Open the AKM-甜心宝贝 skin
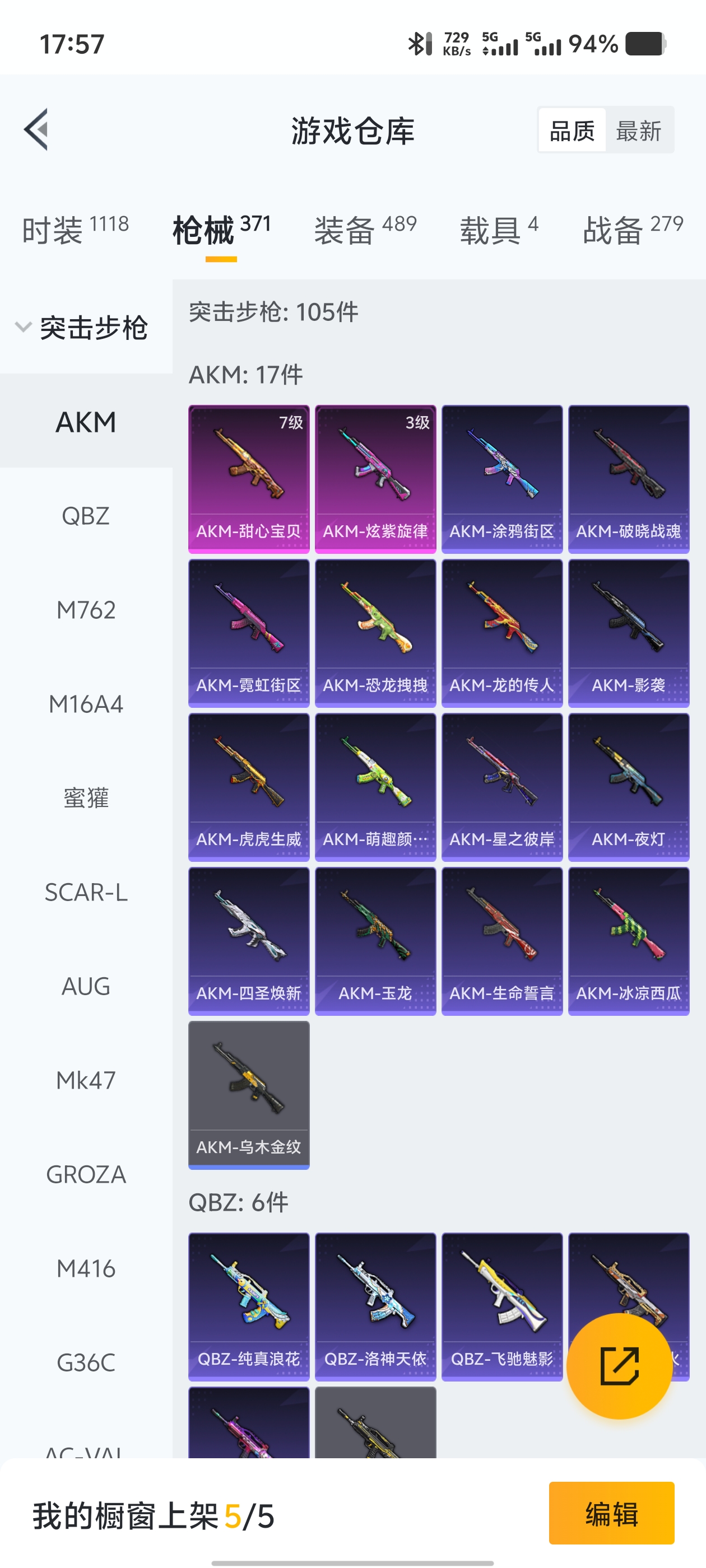This screenshot has height=1568, width=706. point(249,479)
